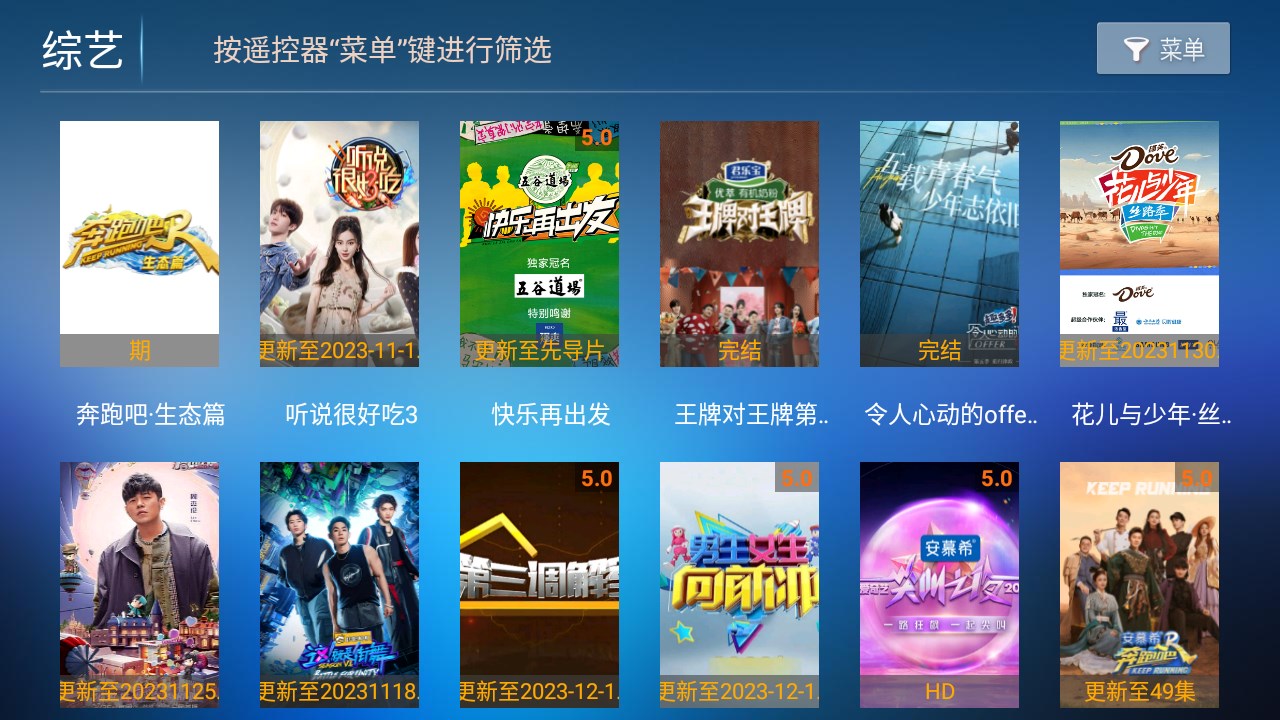Screen dimensions: 1280x720
Task: Open the poster updated to 20231125
Action: [139, 584]
